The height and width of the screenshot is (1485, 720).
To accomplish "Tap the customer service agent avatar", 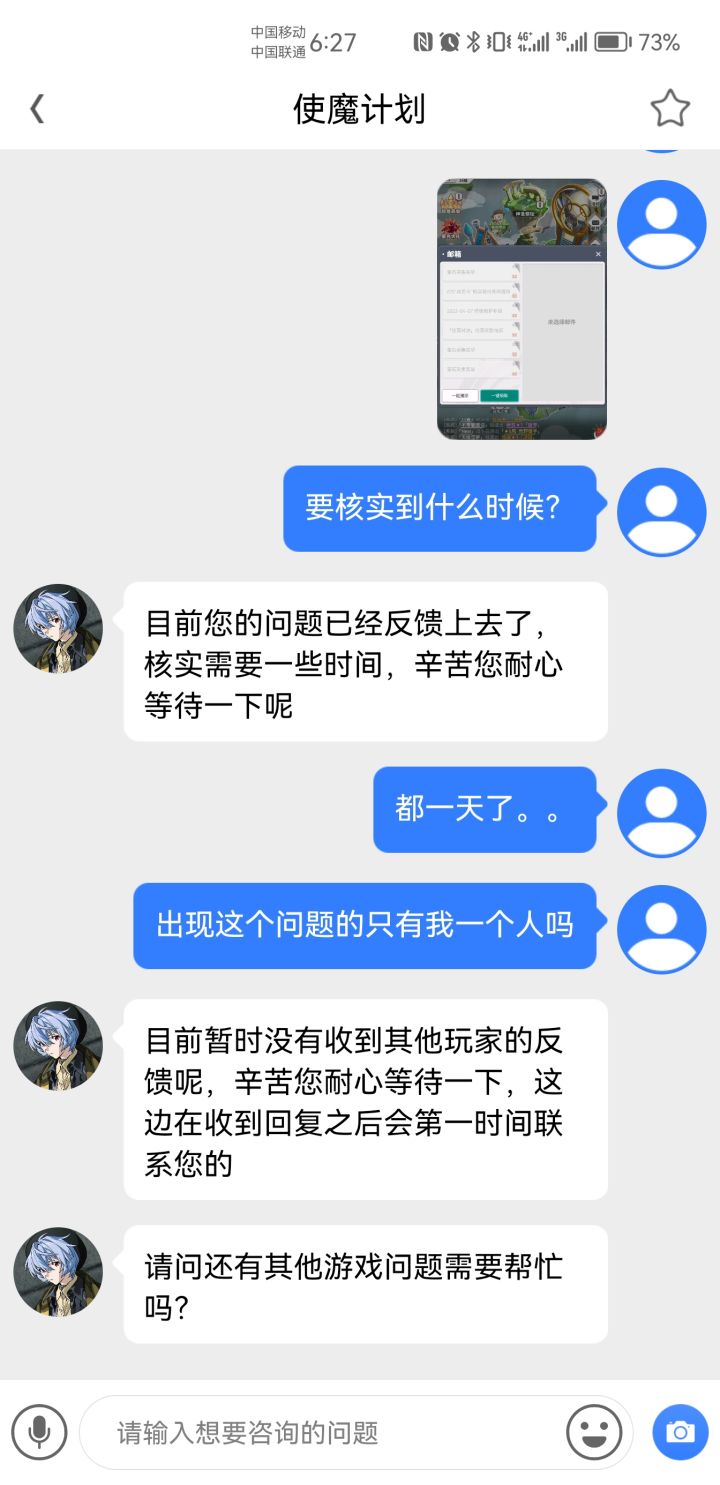I will (x=57, y=628).
